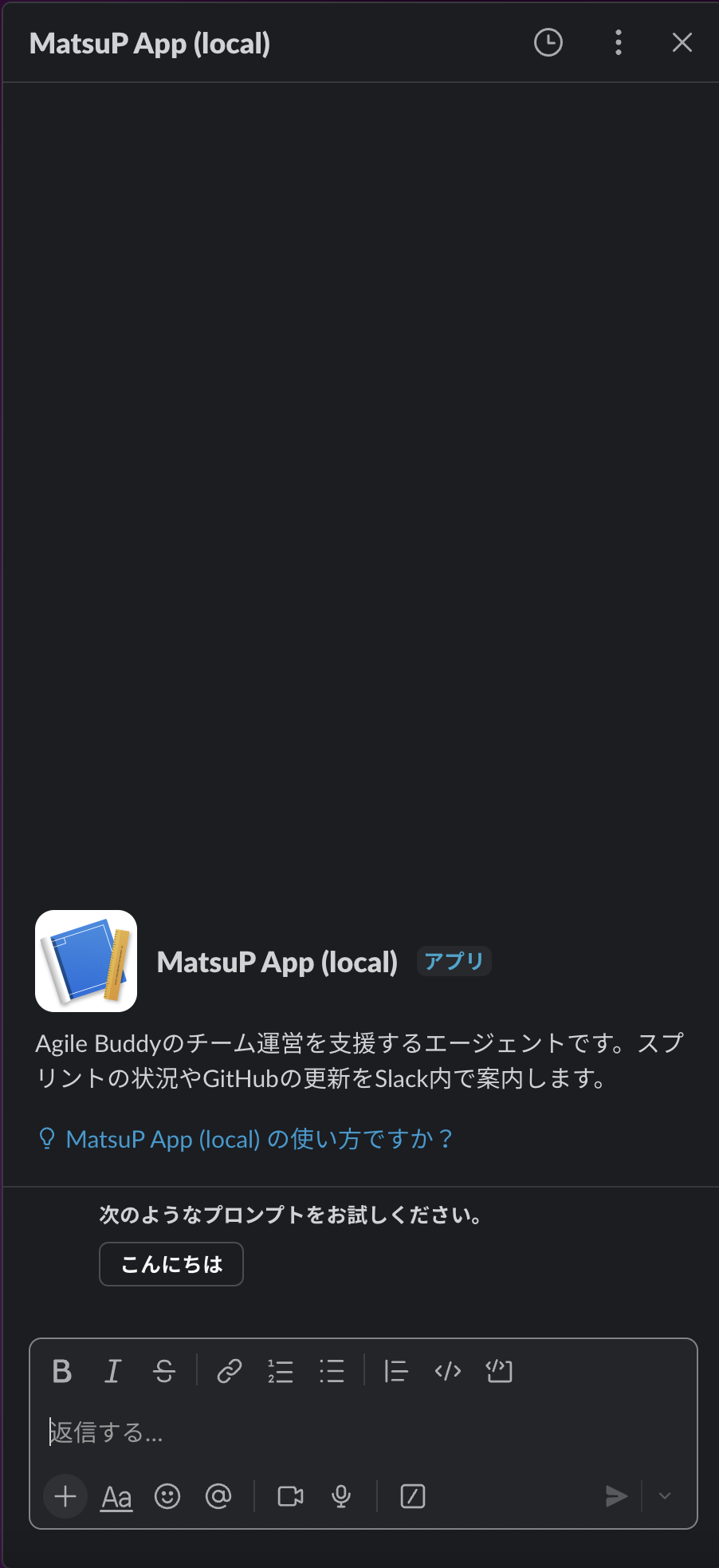Mention someone with the @ icon
This screenshot has width=719, height=1568.
click(x=218, y=1496)
